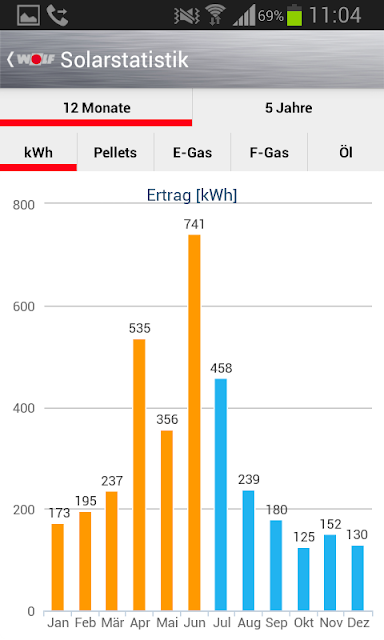Switch to the Pellets tab

click(115, 152)
